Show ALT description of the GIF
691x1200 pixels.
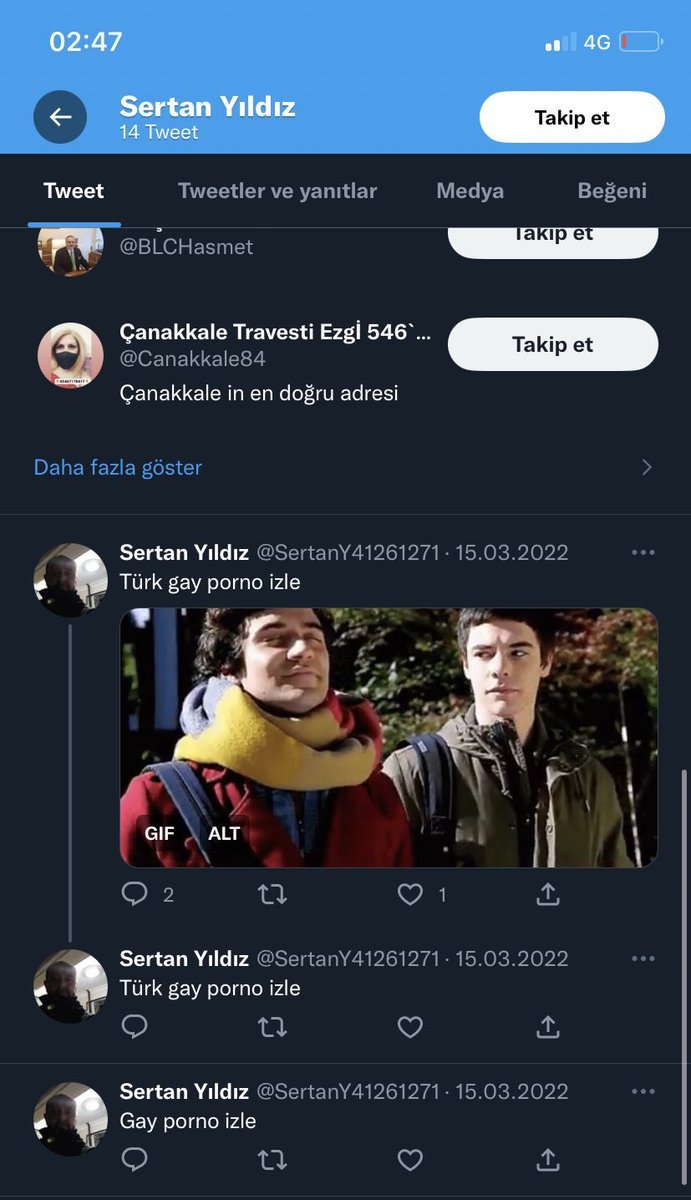(224, 833)
